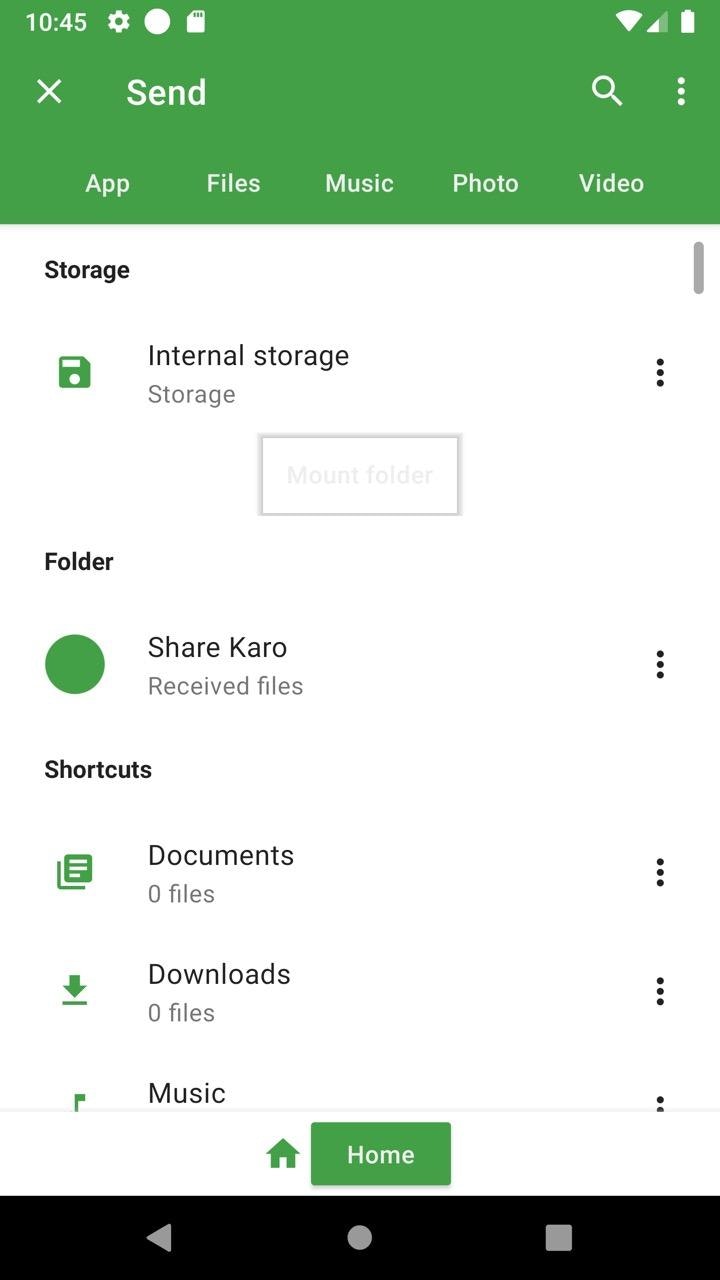720x1280 pixels.
Task: Select the green Share Karo folder icon
Action: tap(75, 664)
